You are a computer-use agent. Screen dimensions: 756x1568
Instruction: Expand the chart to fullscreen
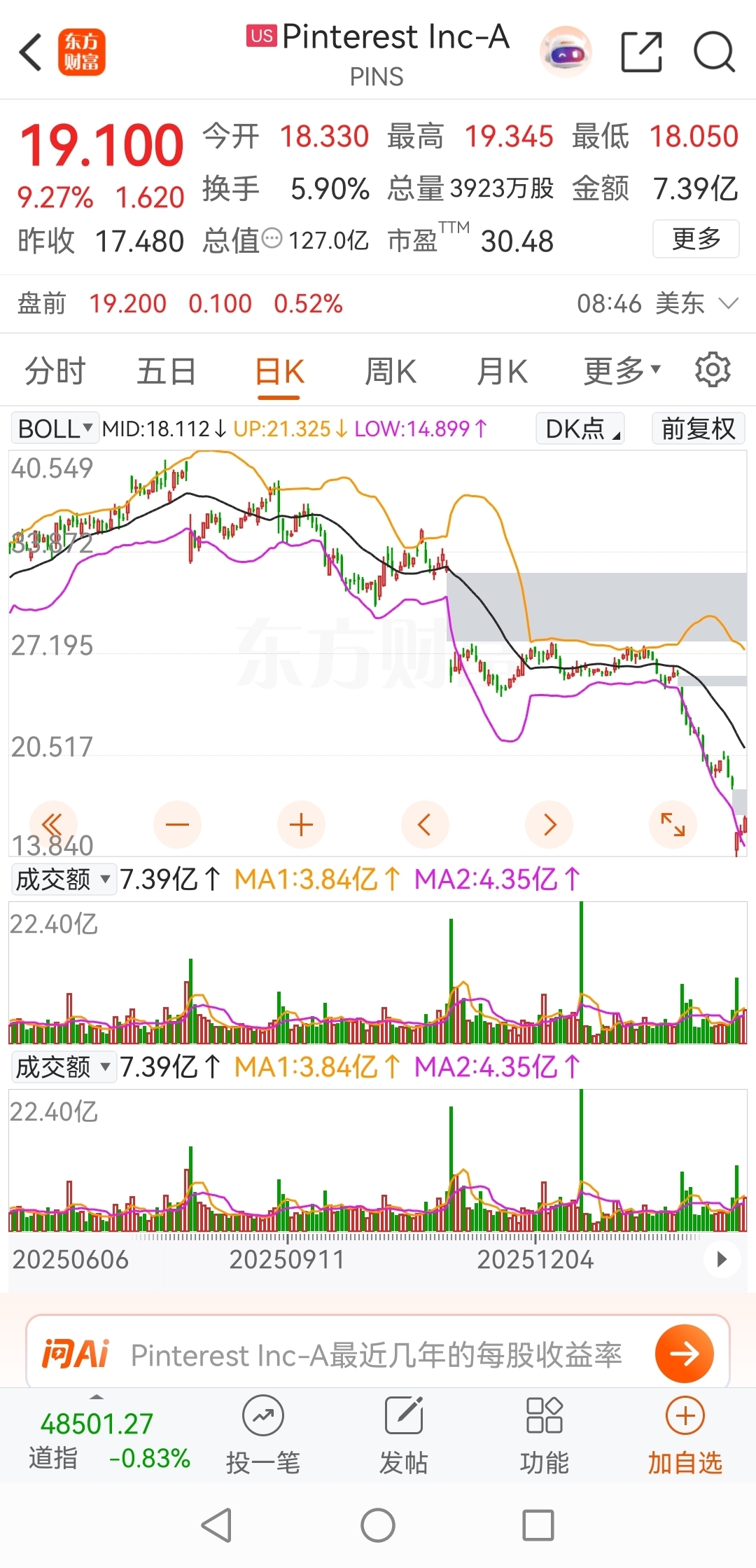coord(673,824)
